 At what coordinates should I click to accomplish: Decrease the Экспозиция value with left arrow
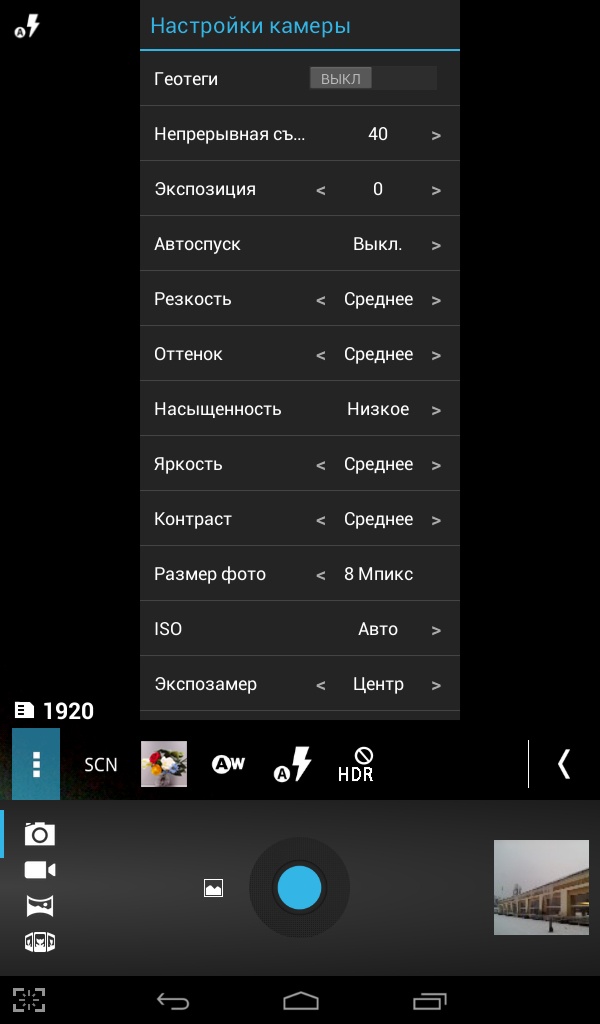click(x=321, y=190)
